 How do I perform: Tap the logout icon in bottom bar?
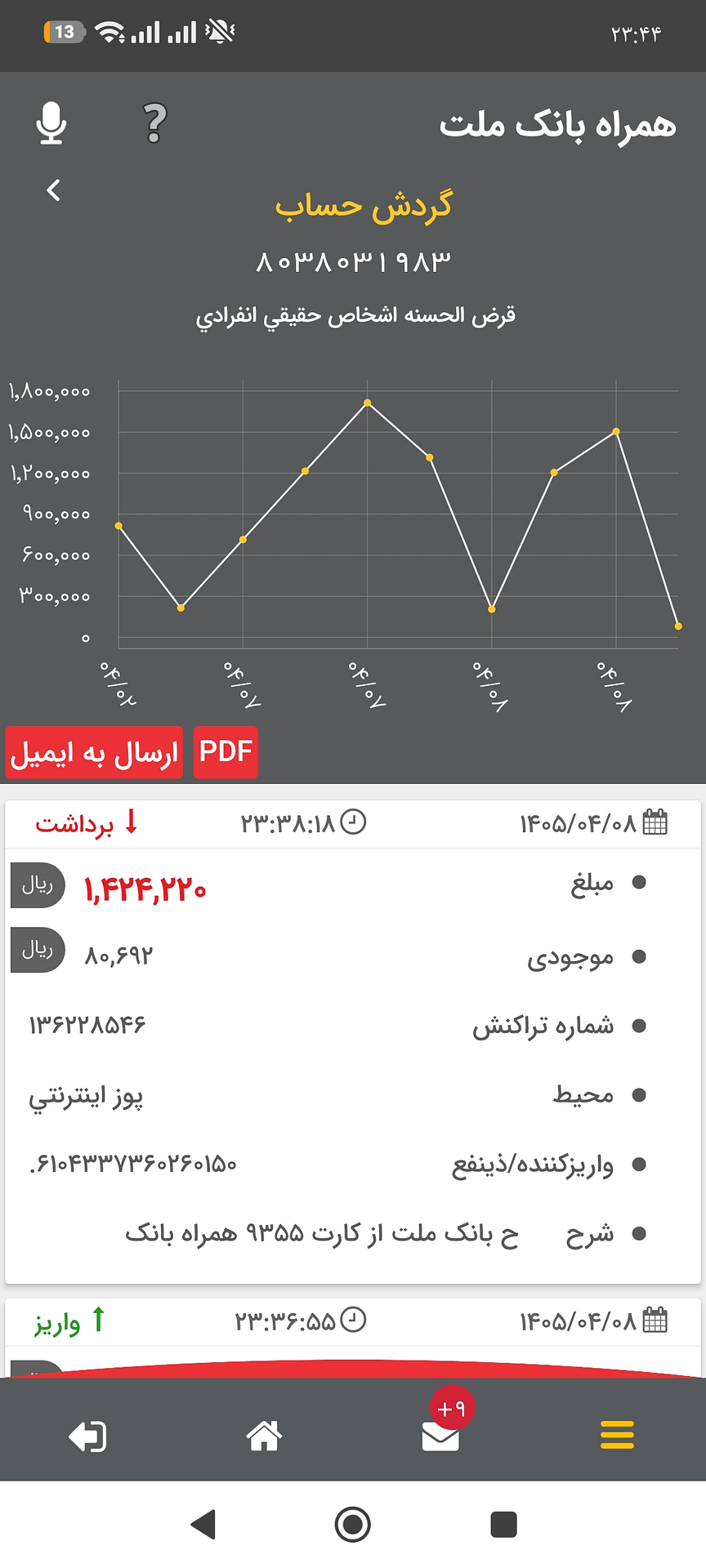click(x=87, y=1436)
